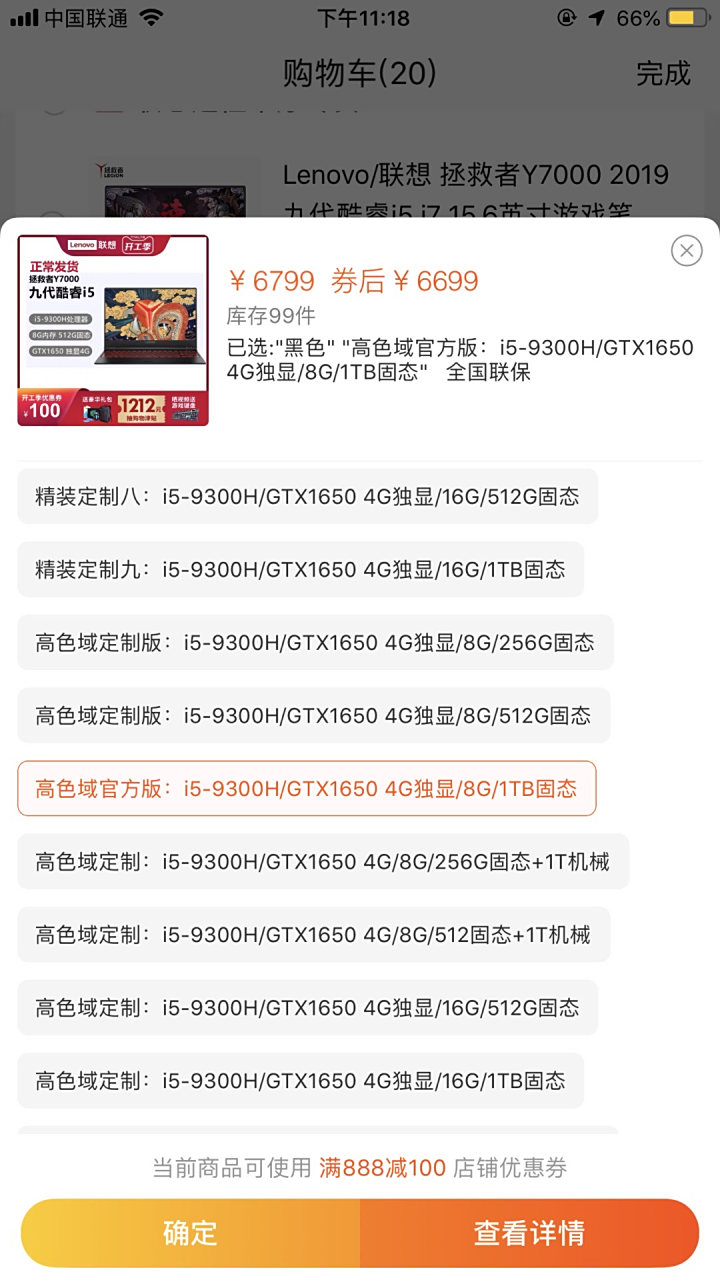Choose 高色域定制版 8G/256G固态 option
The image size is (720, 1280).
coord(315,642)
